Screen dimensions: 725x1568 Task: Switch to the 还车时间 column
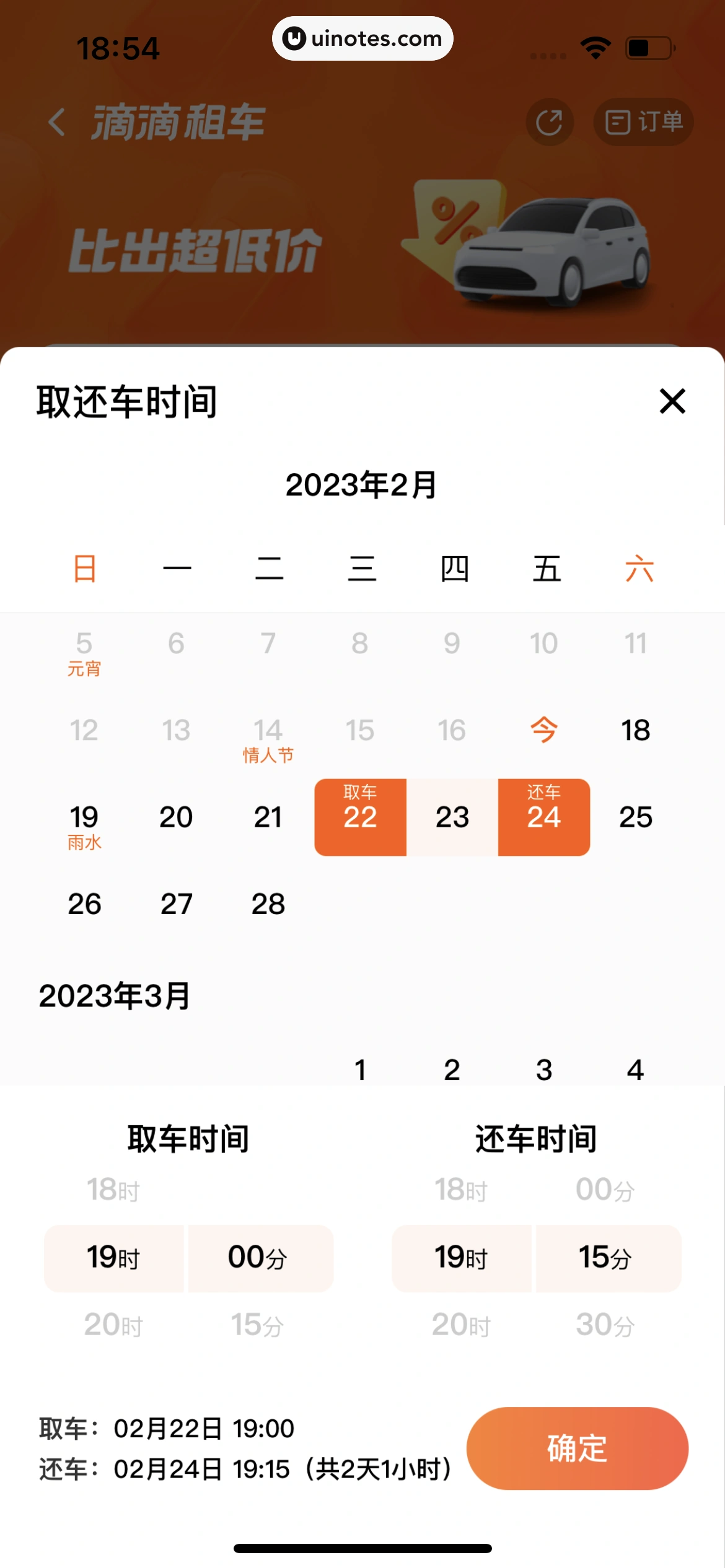(535, 1135)
